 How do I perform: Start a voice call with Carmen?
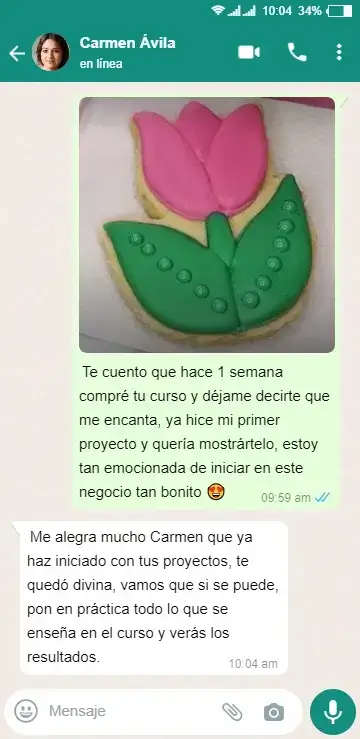tap(297, 52)
